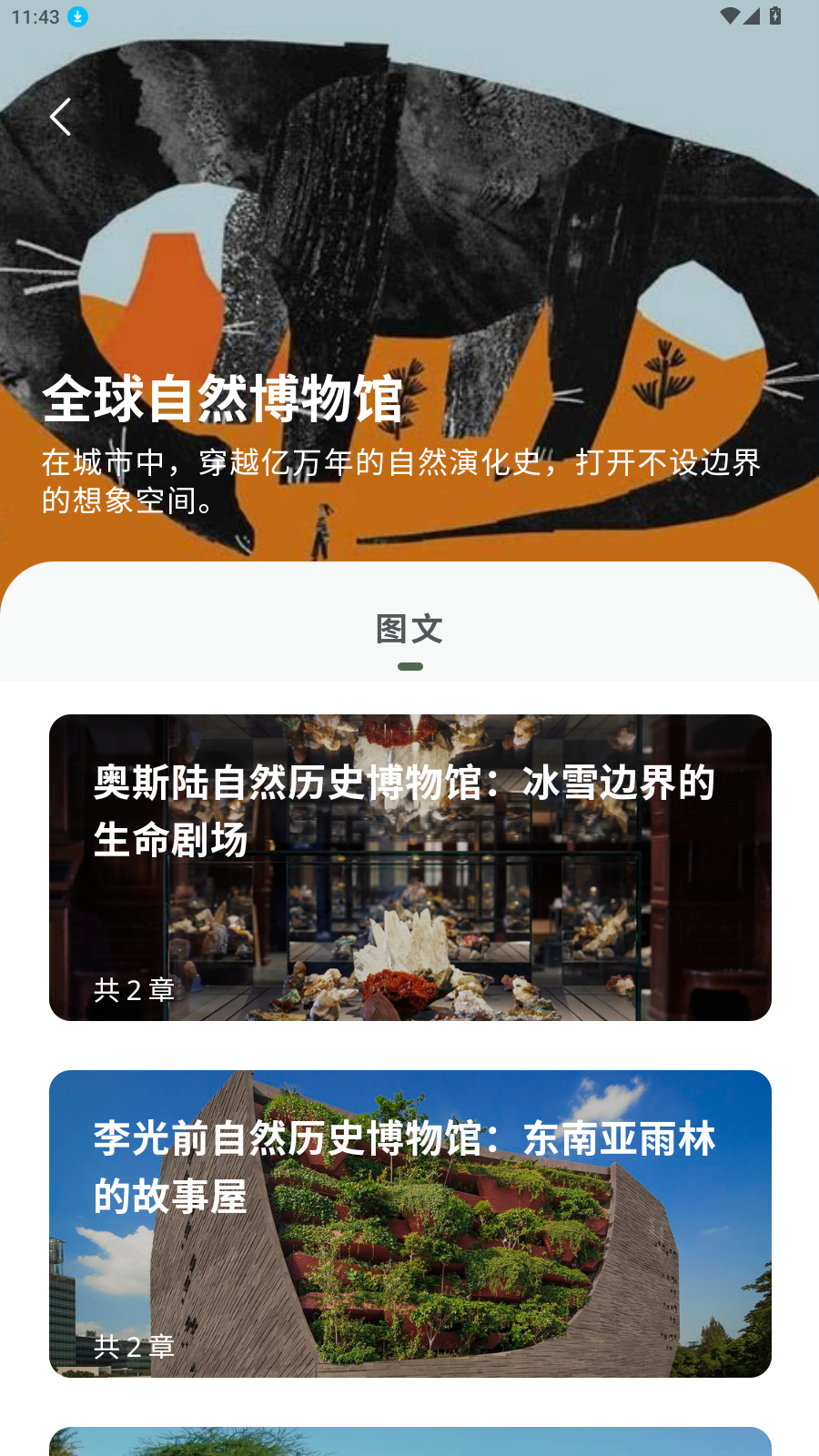819x1456 pixels.
Task: Tap 共 2 章 on the Oslo card
Action: (133, 990)
